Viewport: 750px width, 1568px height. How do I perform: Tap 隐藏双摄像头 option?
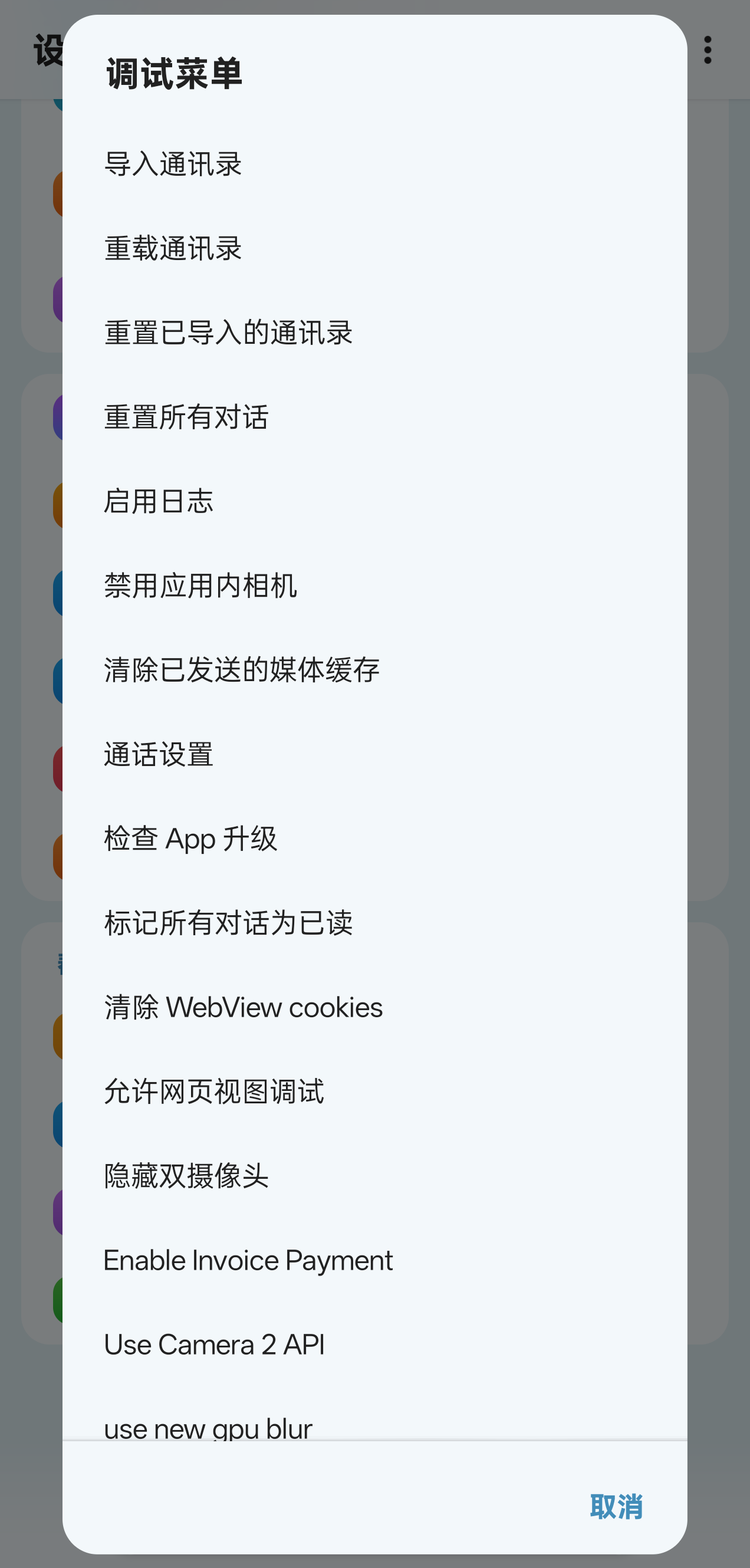[186, 1176]
